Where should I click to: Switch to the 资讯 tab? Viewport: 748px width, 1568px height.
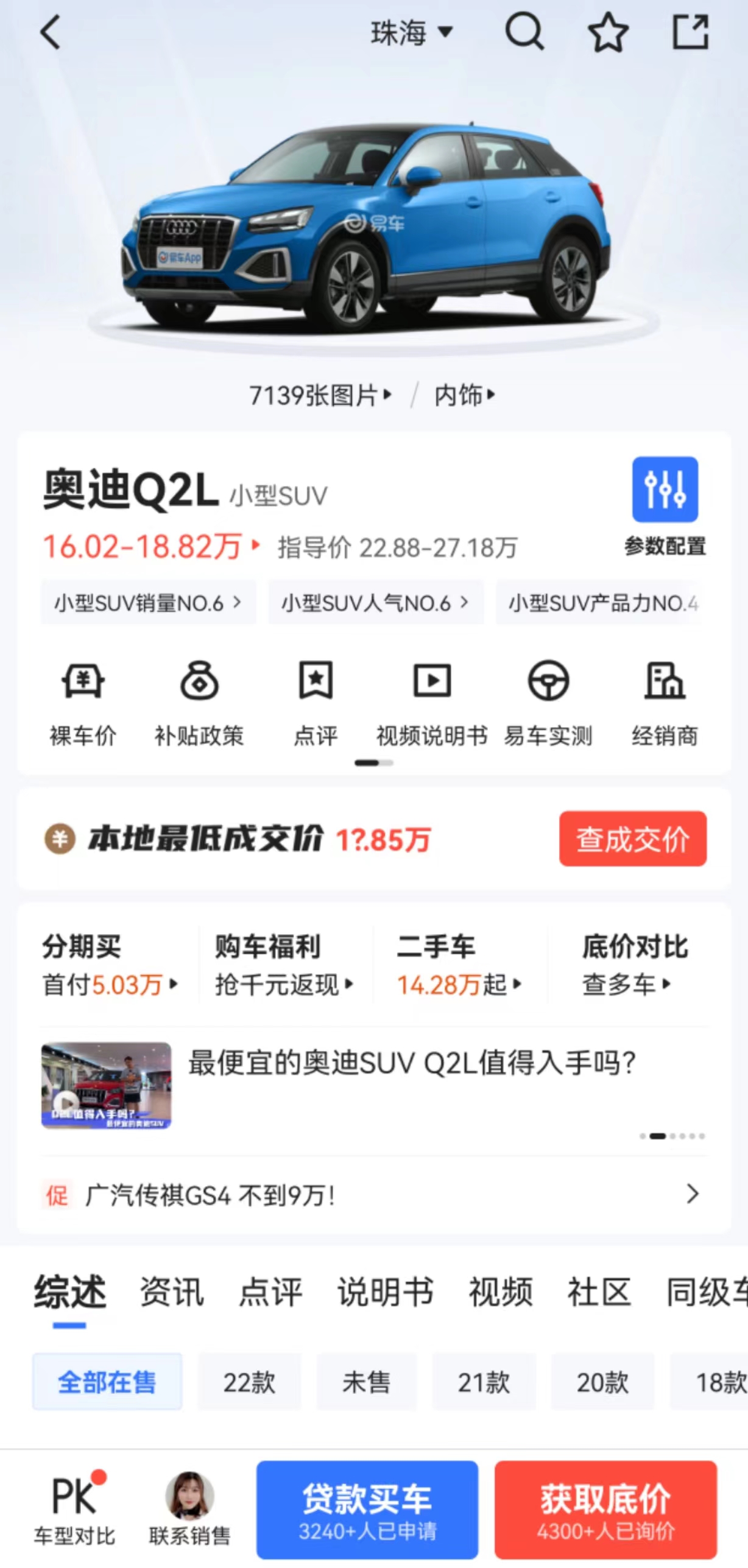[x=172, y=1293]
